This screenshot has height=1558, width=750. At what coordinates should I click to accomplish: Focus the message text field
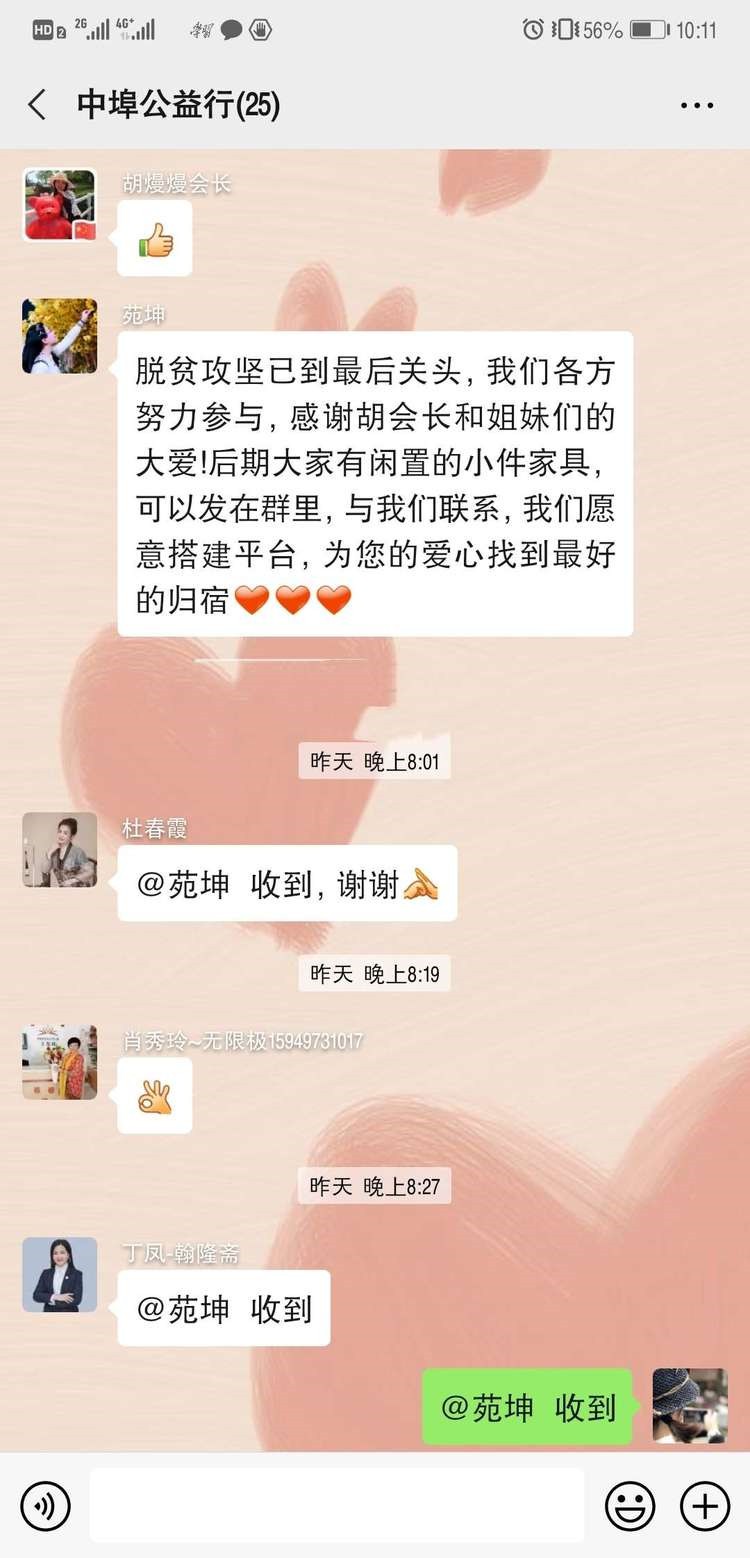click(337, 1505)
